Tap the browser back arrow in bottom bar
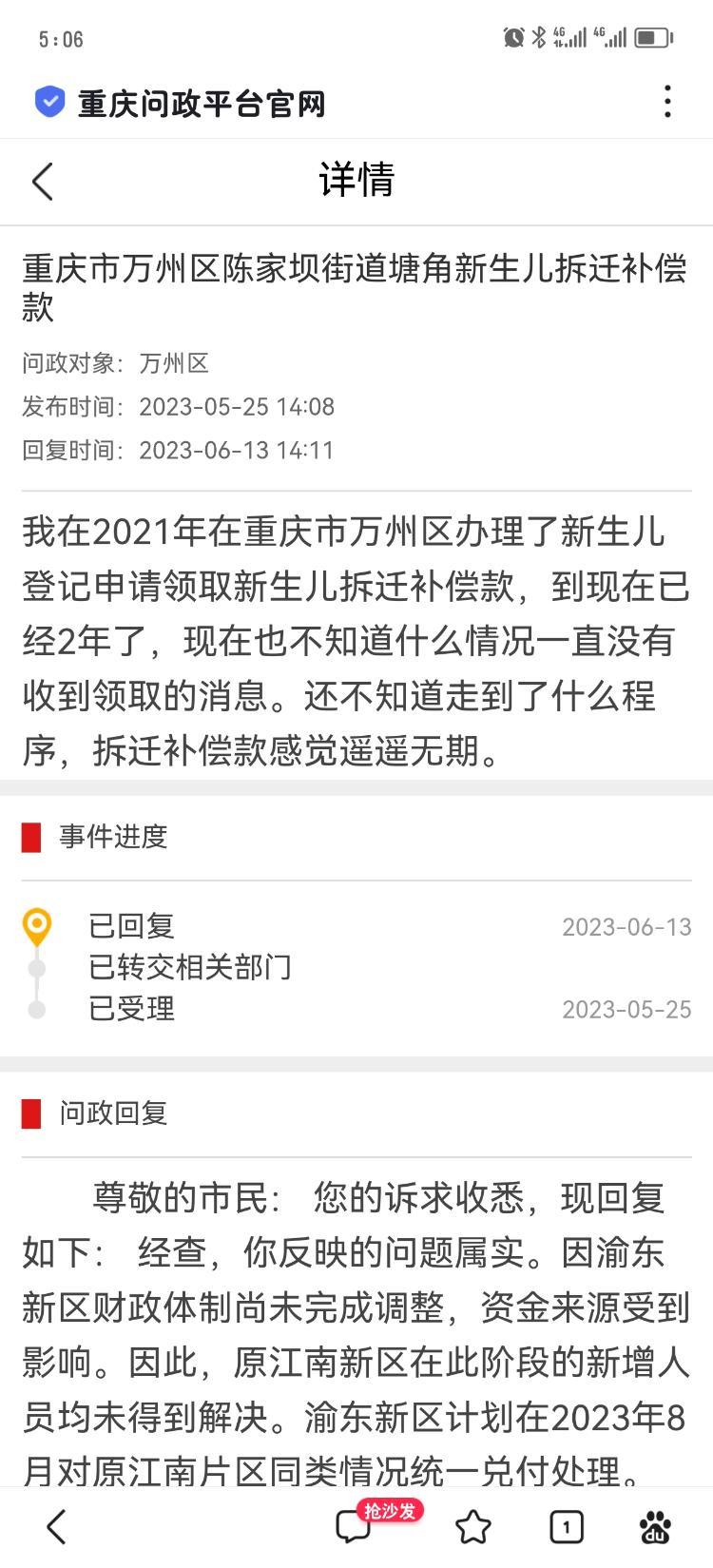The image size is (713, 1568). point(56,1527)
